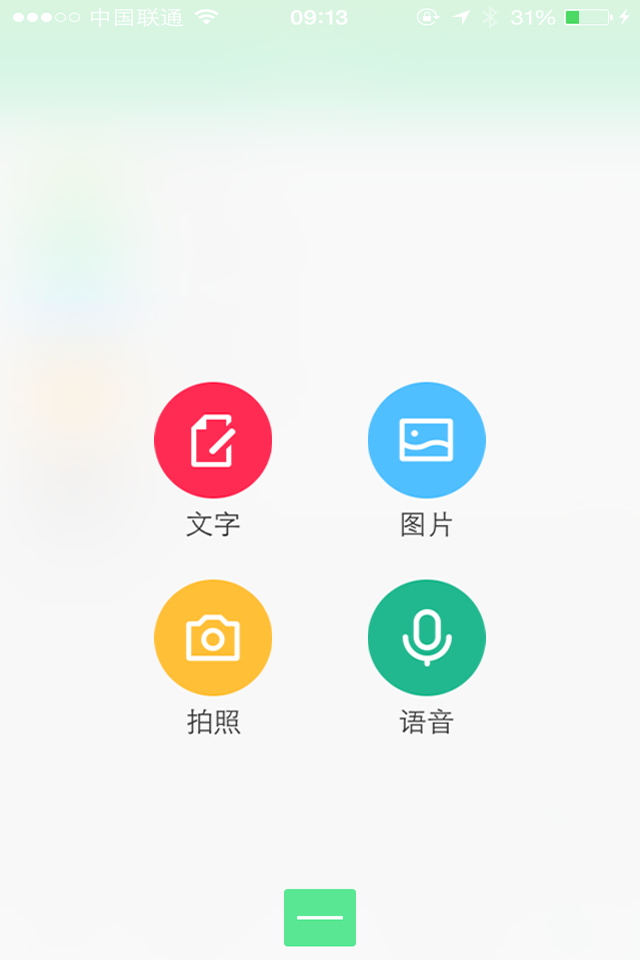The width and height of the screenshot is (640, 960).
Task: Open the 拍照 camera option
Action: pos(213,637)
